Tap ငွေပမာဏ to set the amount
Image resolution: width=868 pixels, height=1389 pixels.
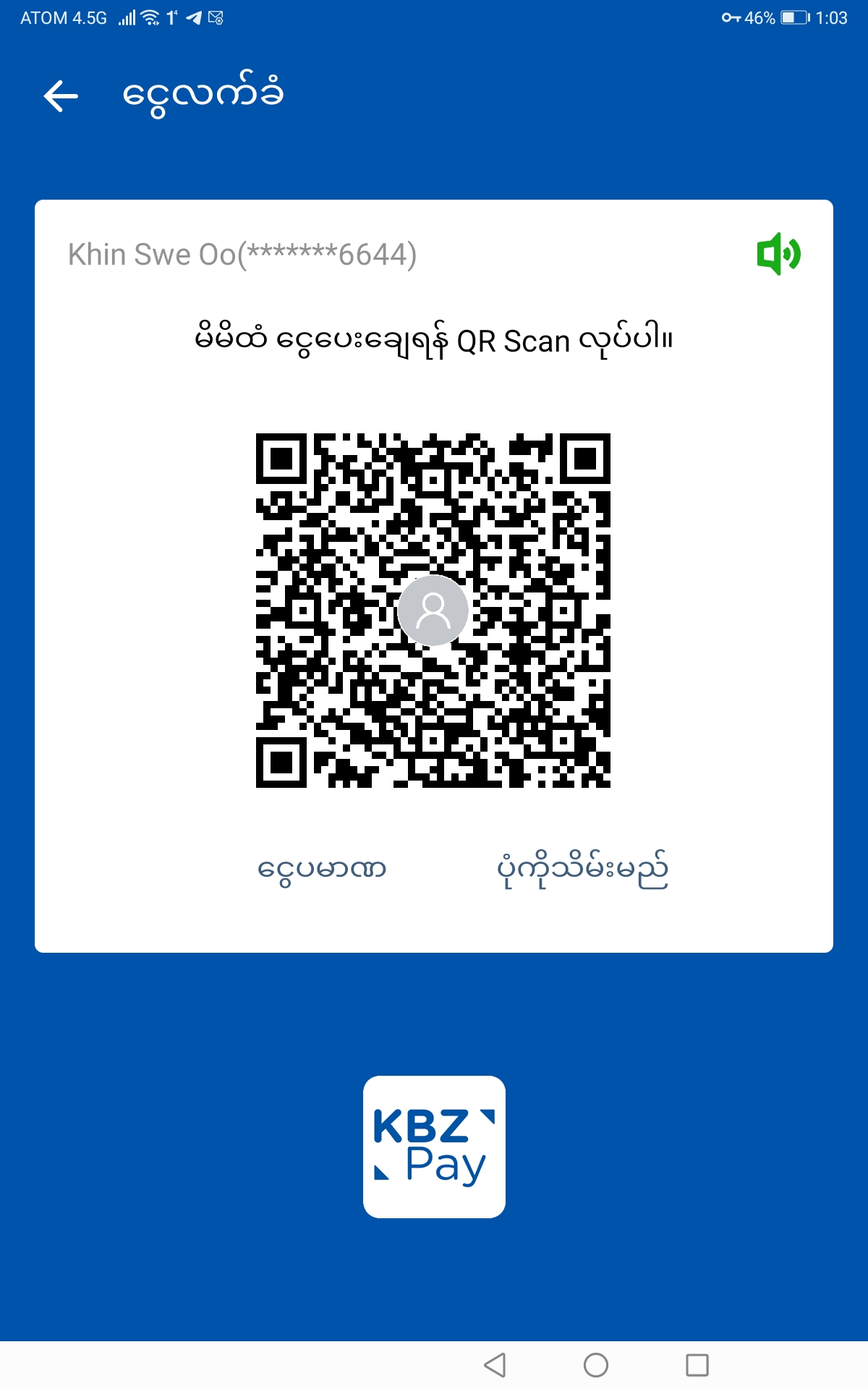[322, 869]
